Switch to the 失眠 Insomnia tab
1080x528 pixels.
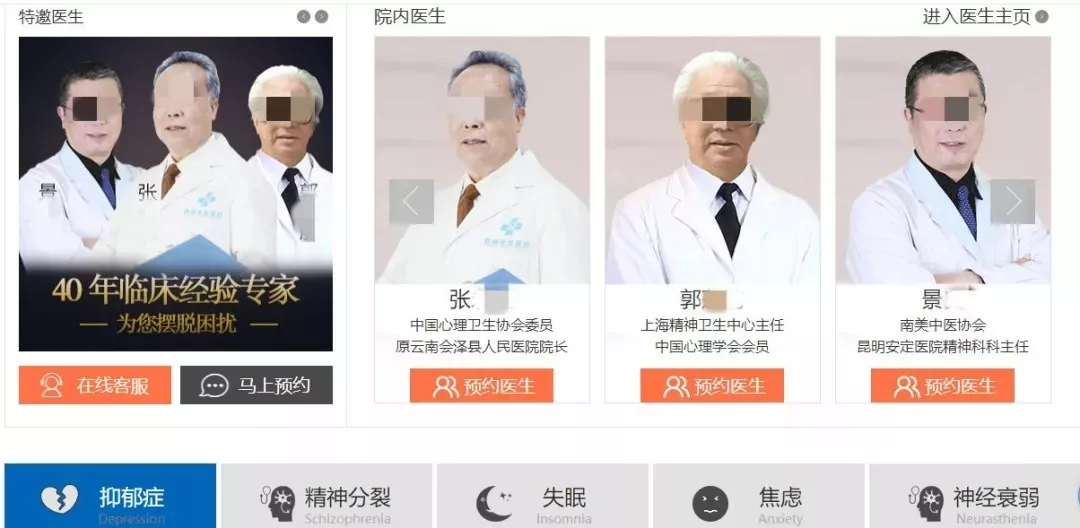click(542, 496)
